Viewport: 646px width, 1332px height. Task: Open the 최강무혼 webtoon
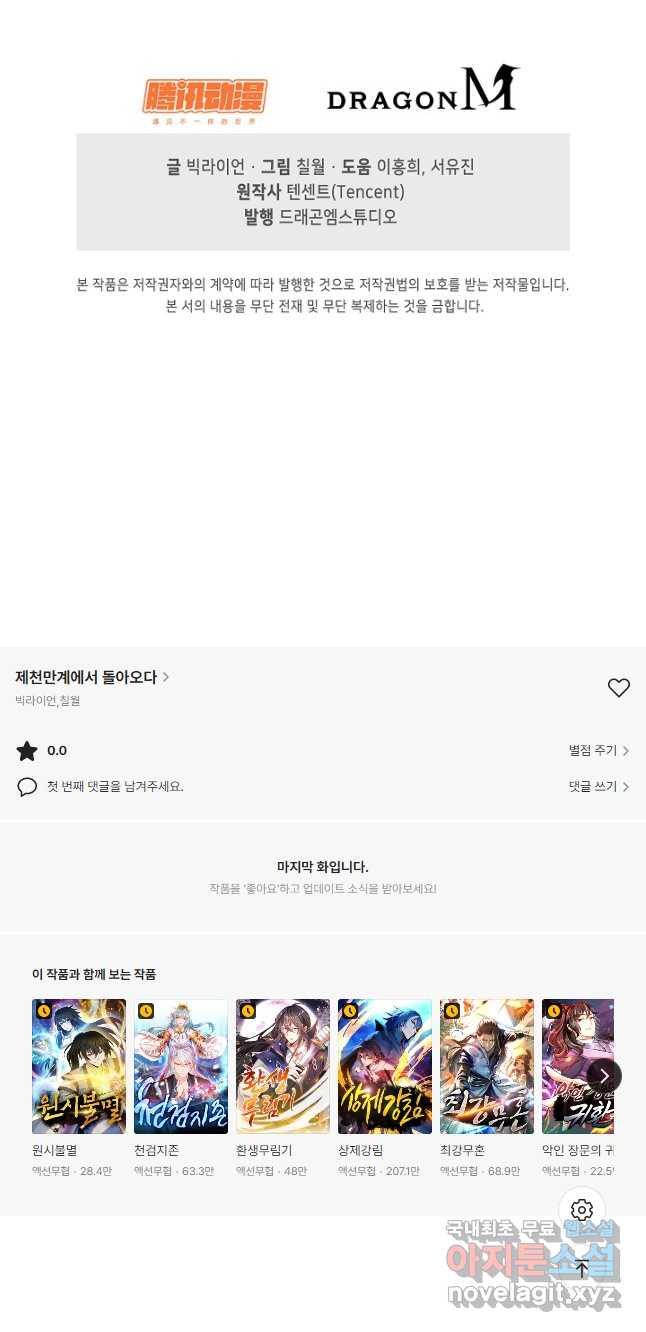pyautogui.click(x=487, y=1066)
